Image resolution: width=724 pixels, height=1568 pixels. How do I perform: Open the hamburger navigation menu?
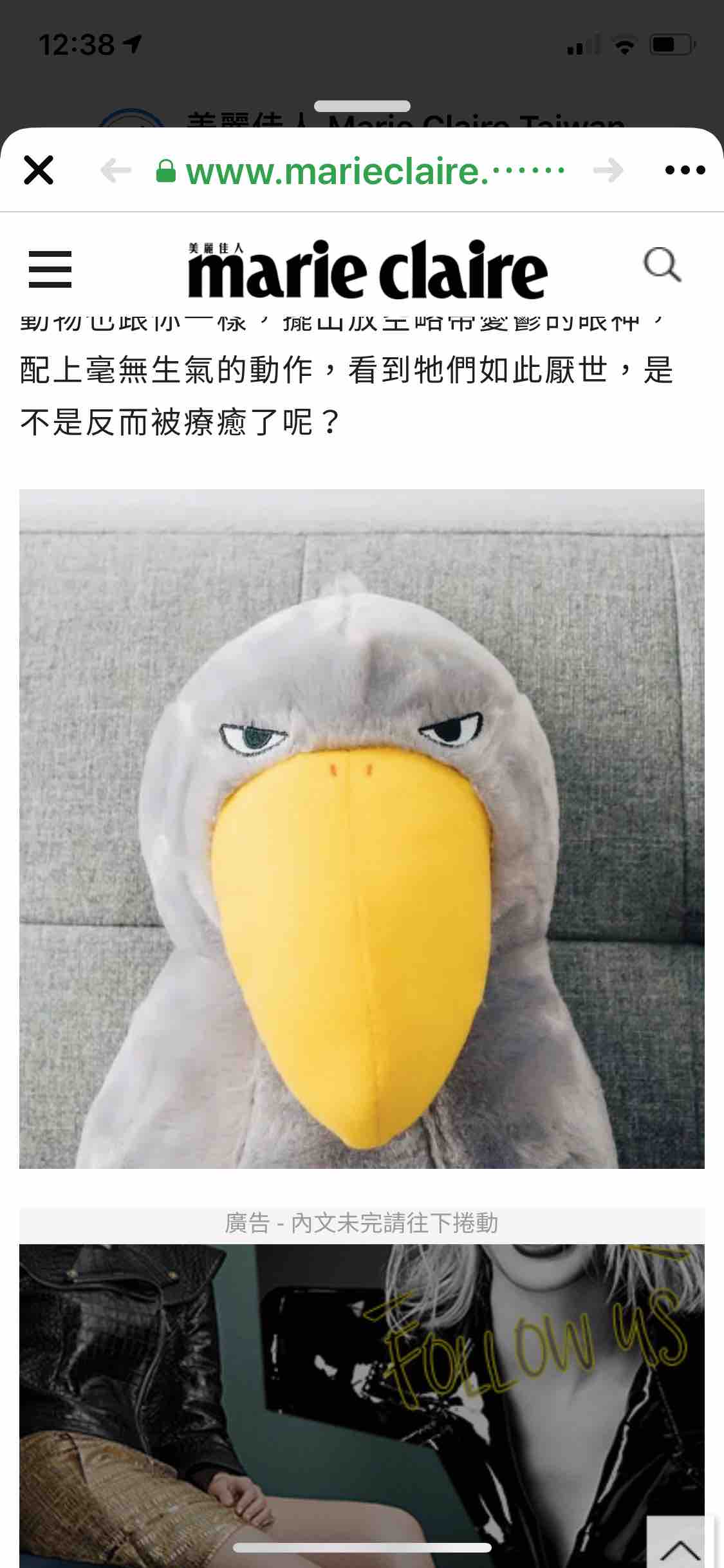pos(50,269)
